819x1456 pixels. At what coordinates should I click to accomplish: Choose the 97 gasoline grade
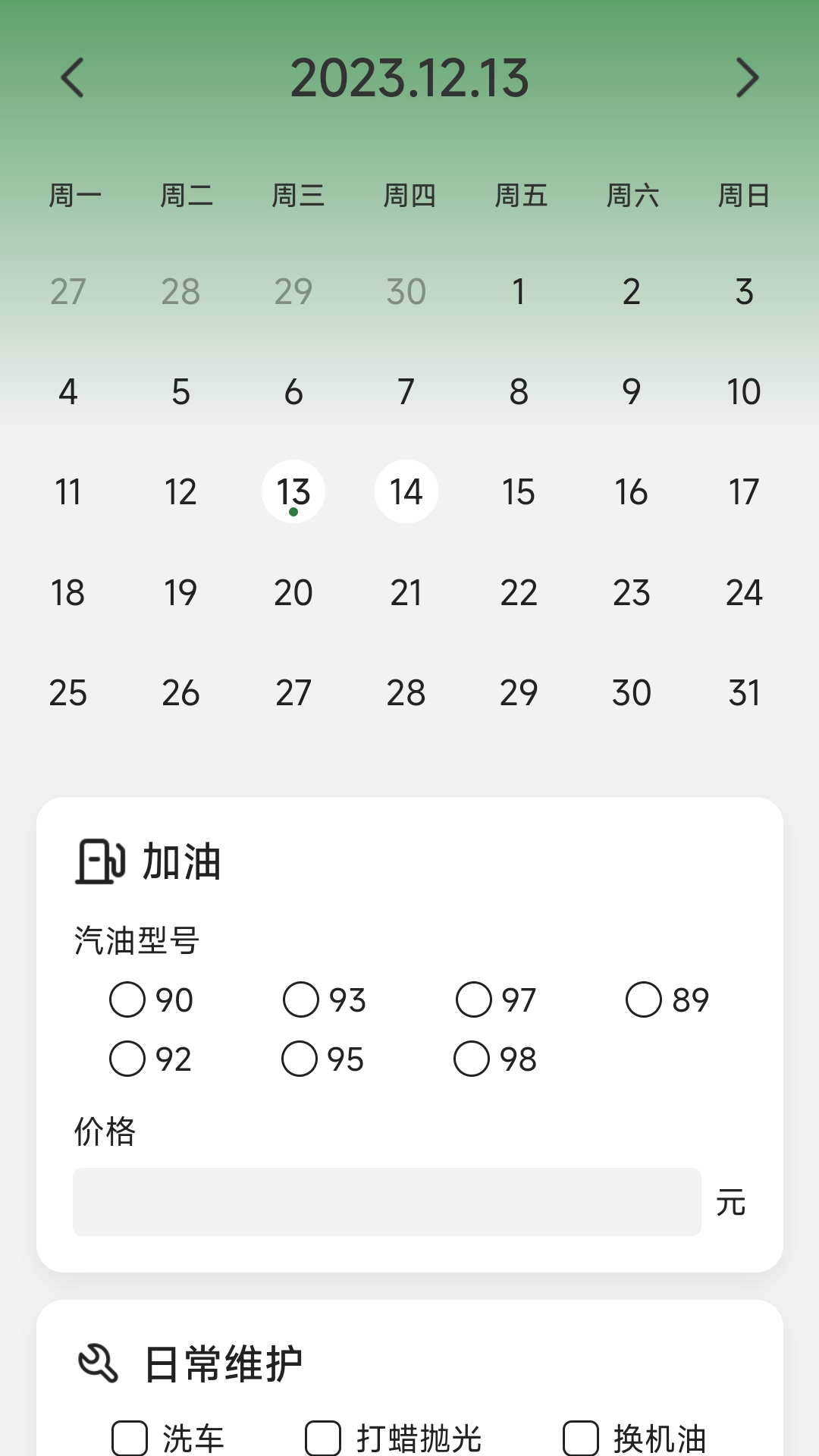[x=473, y=1000]
